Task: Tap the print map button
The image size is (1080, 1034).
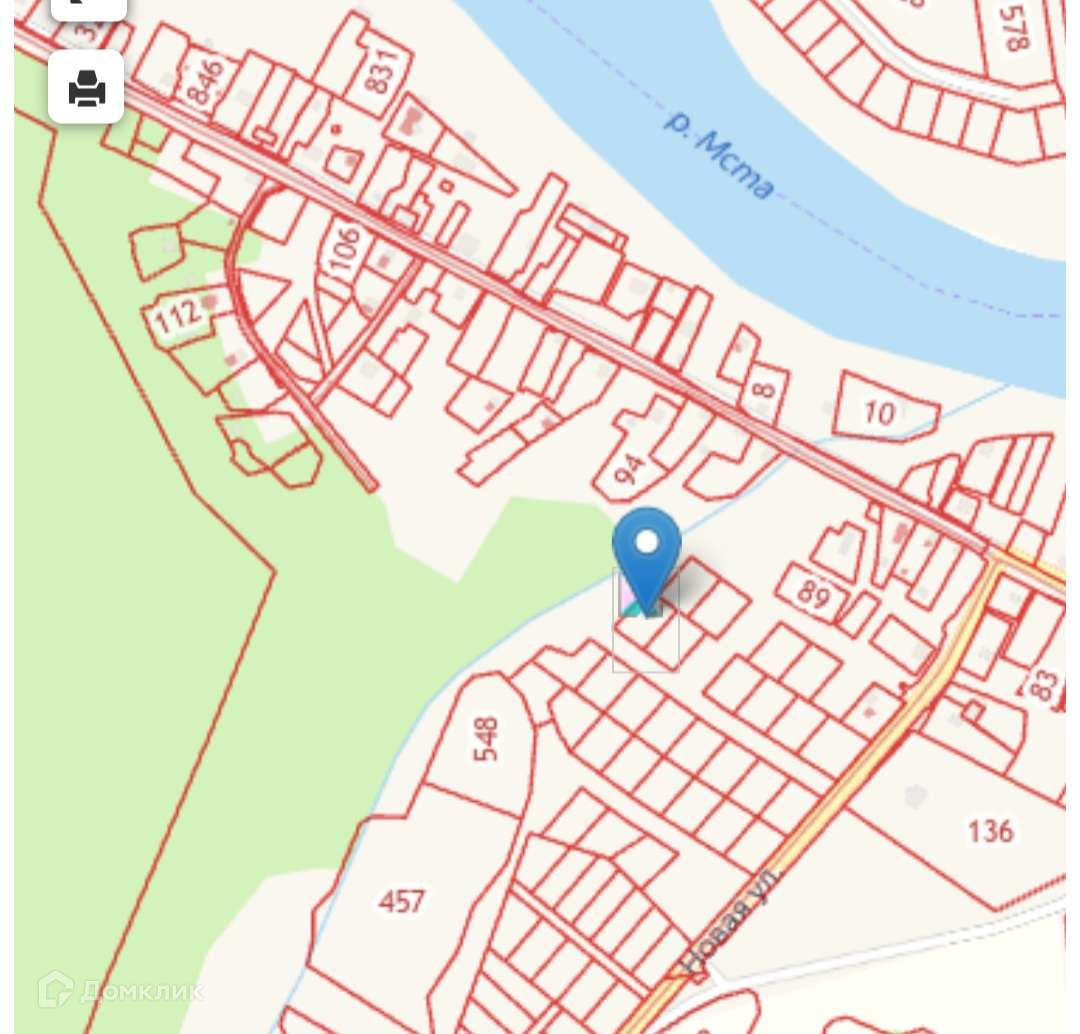Action: tap(86, 88)
